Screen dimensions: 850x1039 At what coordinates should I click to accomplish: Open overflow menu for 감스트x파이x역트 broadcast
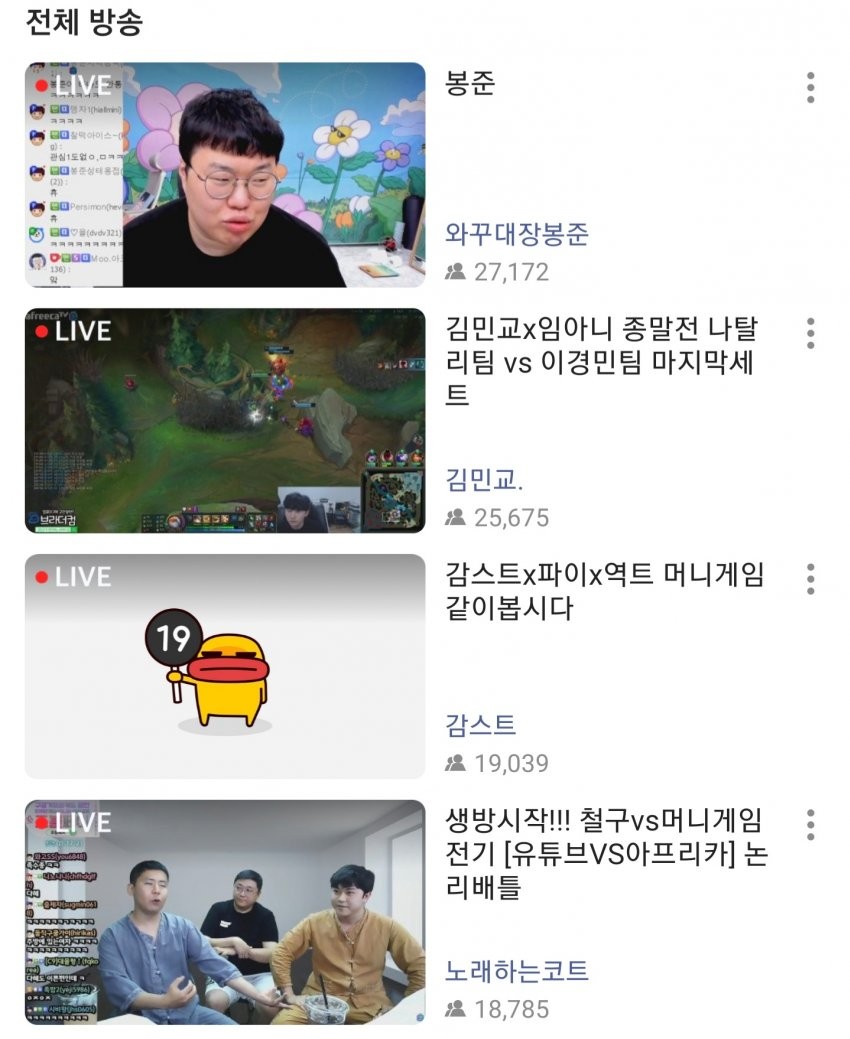point(810,578)
